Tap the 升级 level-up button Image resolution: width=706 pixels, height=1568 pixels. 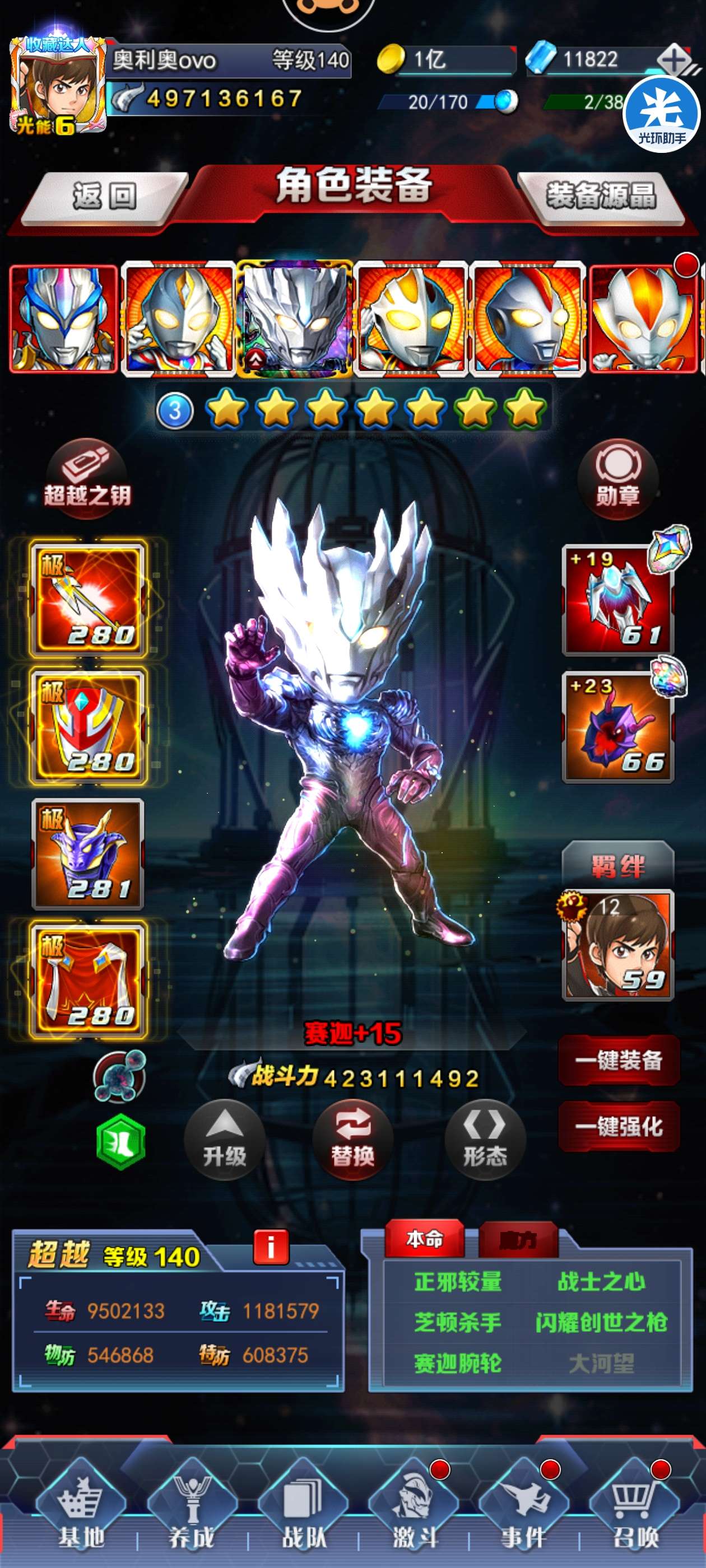(225, 1140)
